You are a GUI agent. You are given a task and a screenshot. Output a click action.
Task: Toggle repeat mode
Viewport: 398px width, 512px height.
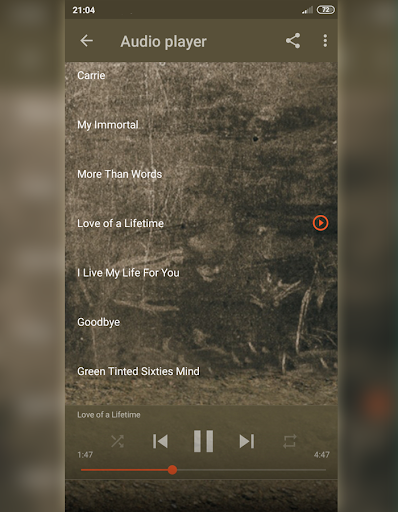289,441
